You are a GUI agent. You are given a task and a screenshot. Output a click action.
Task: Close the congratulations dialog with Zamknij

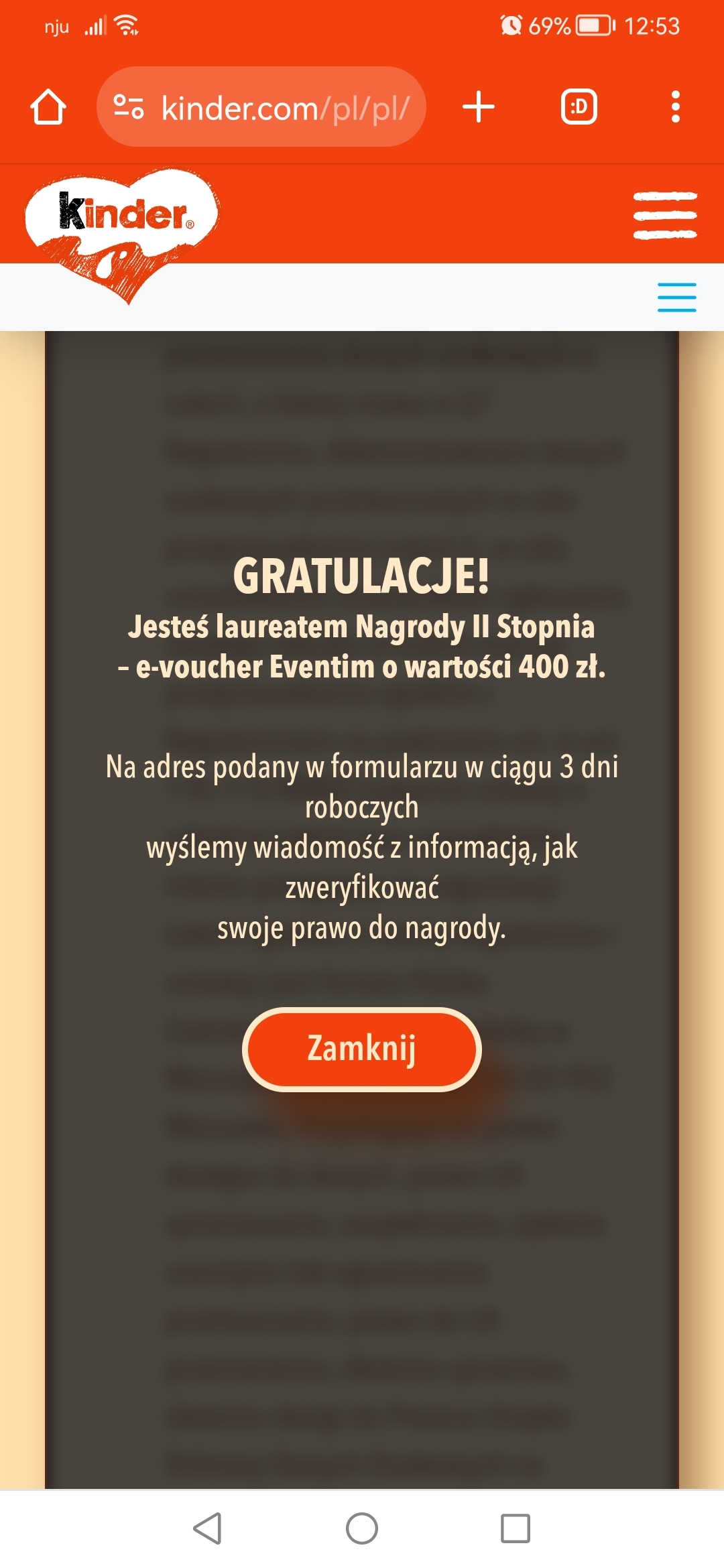click(x=361, y=1049)
